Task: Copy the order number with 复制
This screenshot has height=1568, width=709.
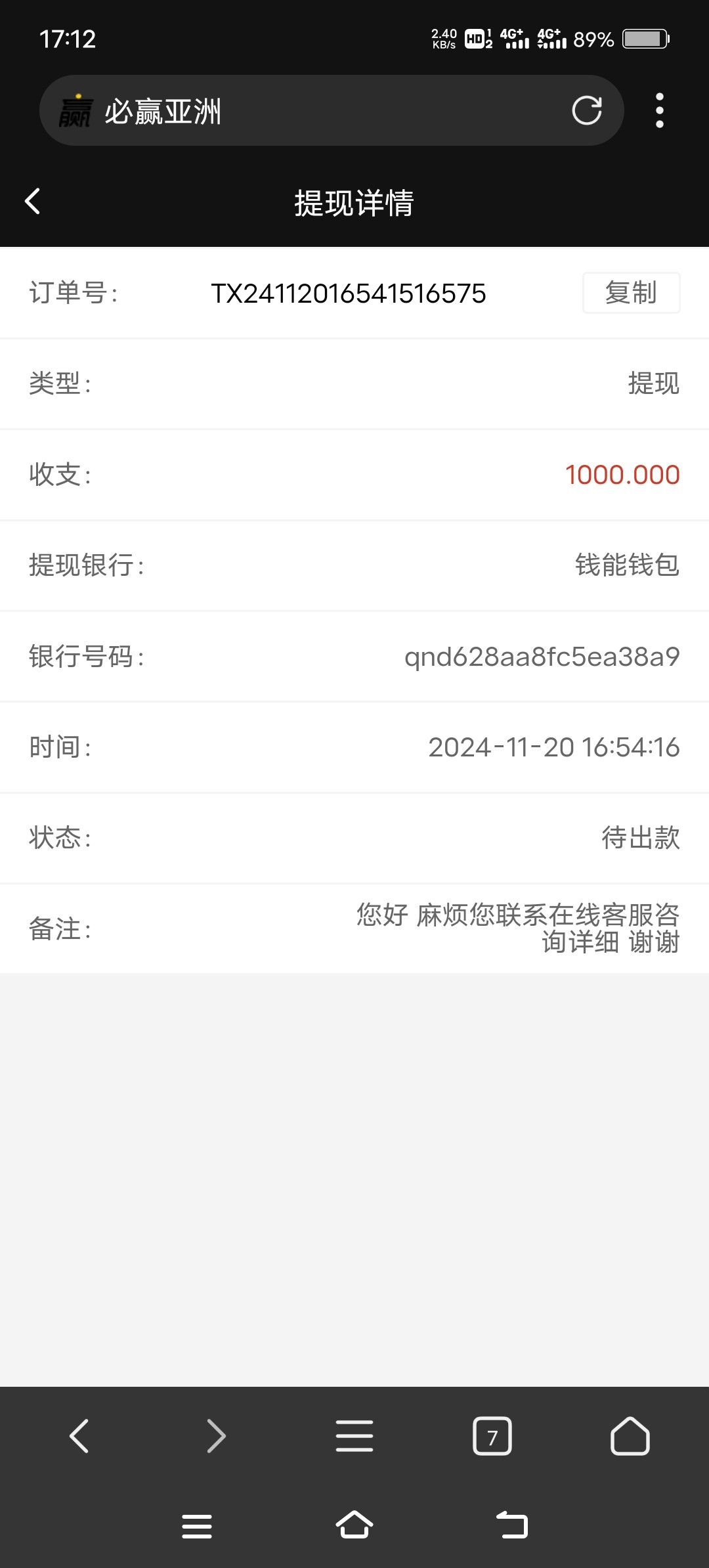Action: pos(631,293)
